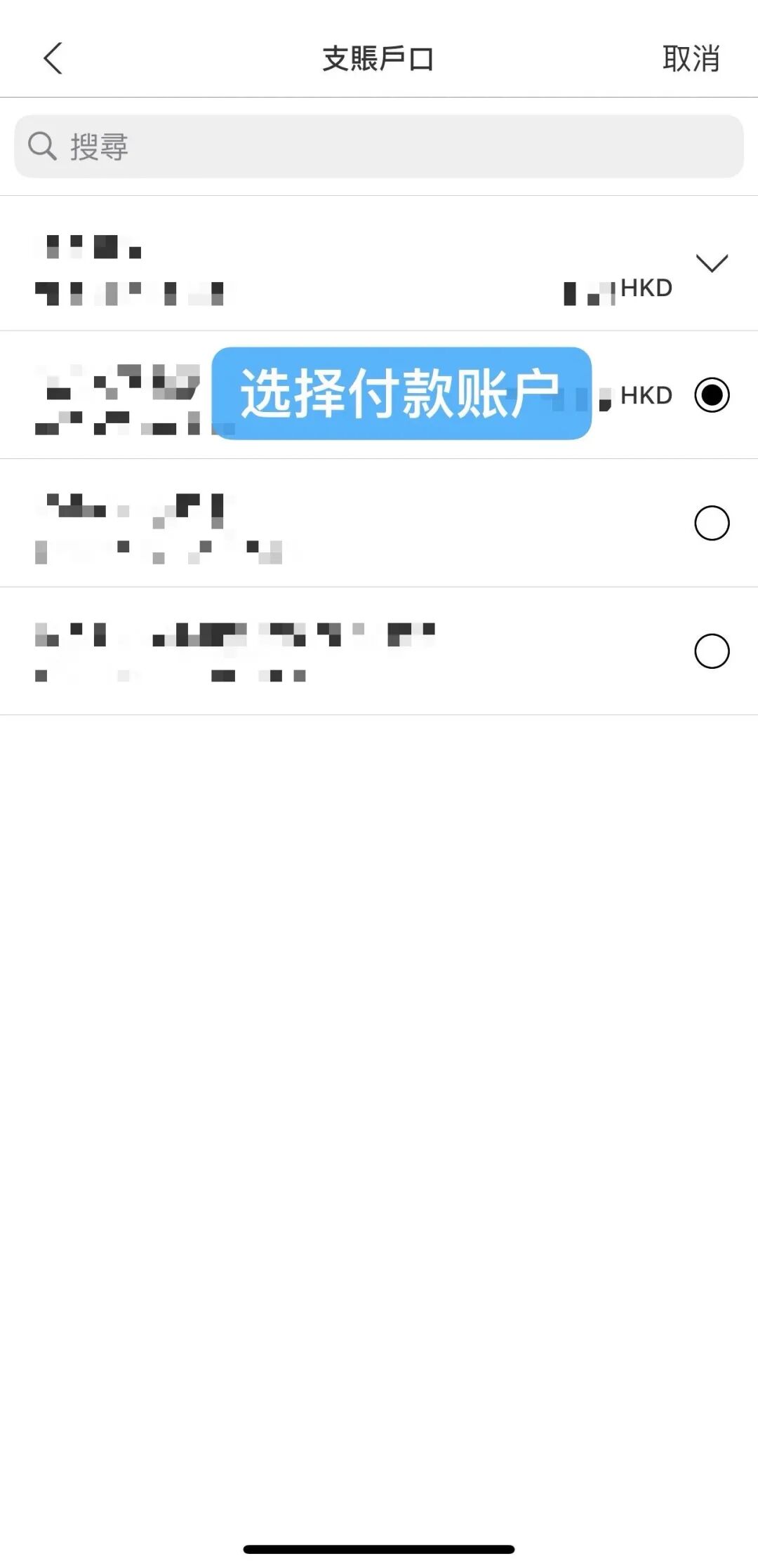Viewport: 758px width, 1568px height.
Task: Tap the back arrow at top left
Action: click(x=53, y=58)
